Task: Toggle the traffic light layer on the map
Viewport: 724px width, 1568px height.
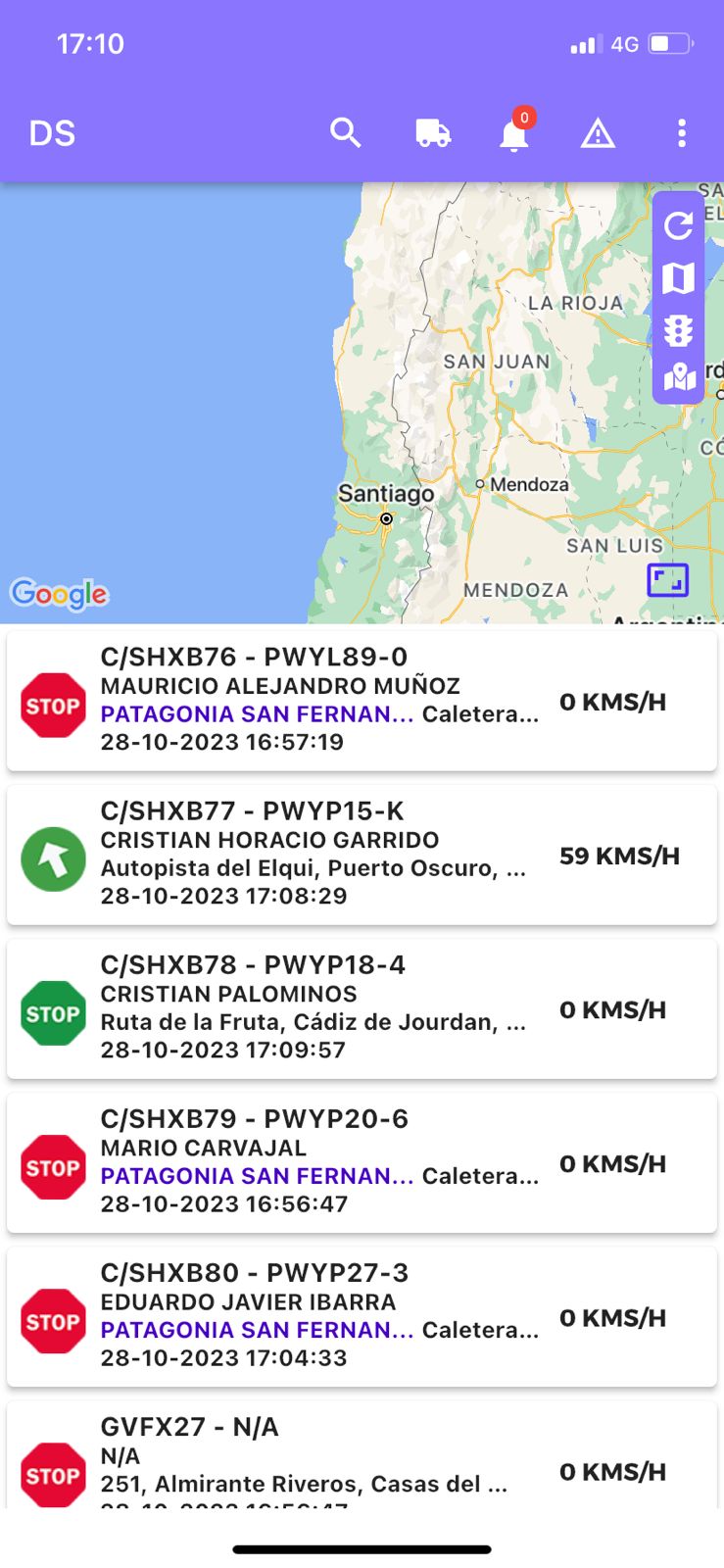Action: tap(679, 330)
